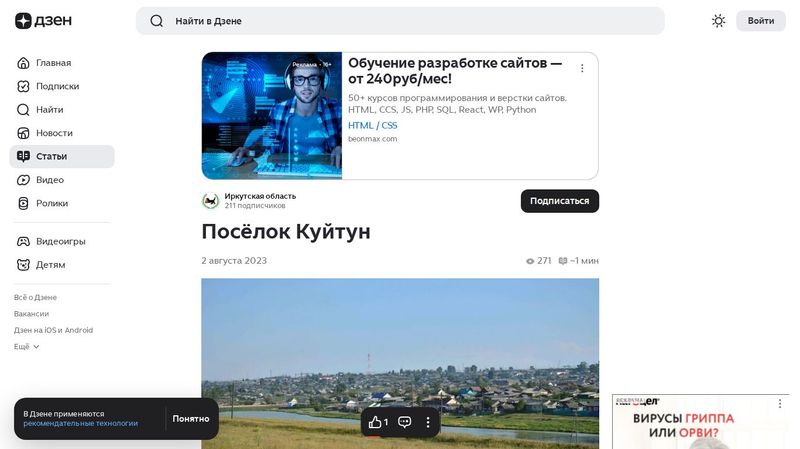Open the "Новости" section
800x449 pixels.
pyautogui.click(x=54, y=133)
